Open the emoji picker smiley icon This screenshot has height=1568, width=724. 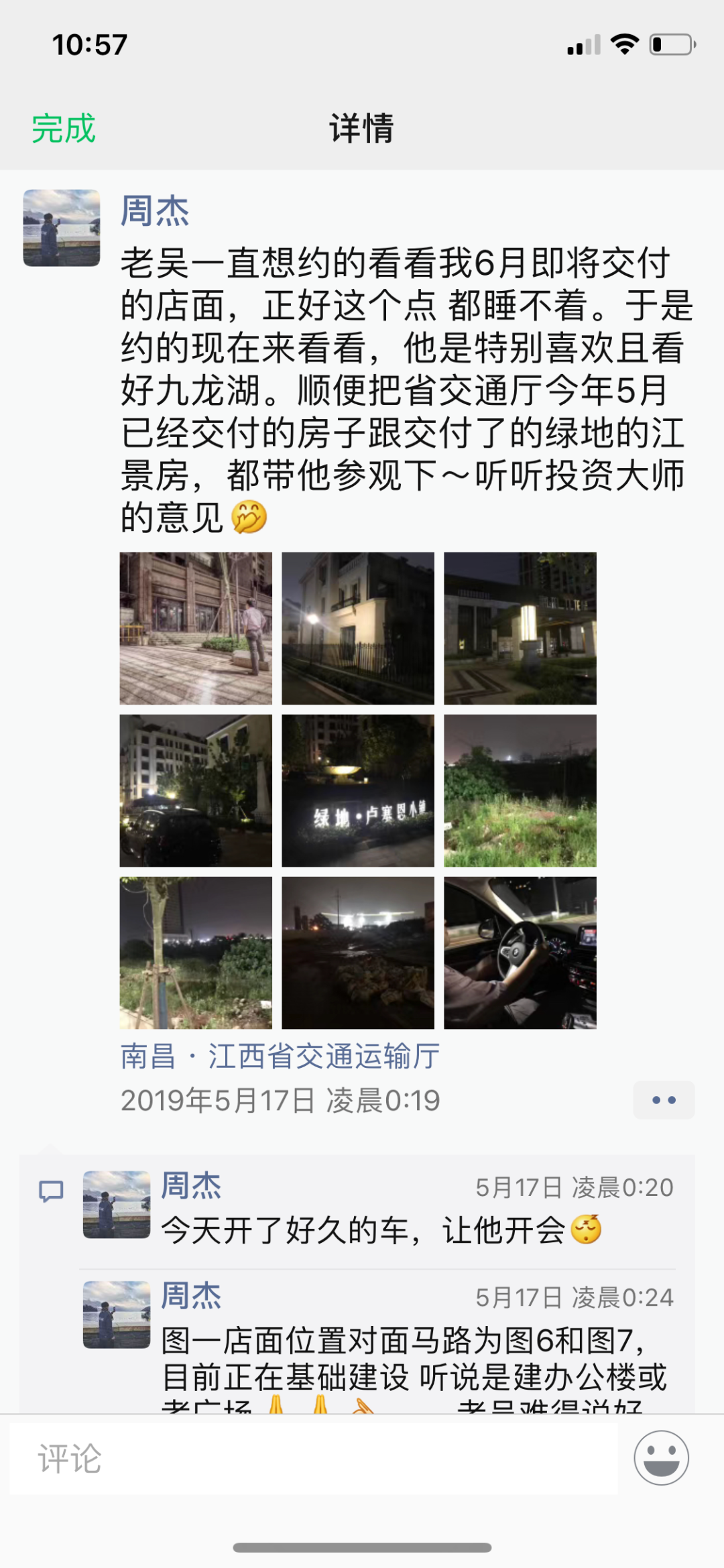[662, 1458]
